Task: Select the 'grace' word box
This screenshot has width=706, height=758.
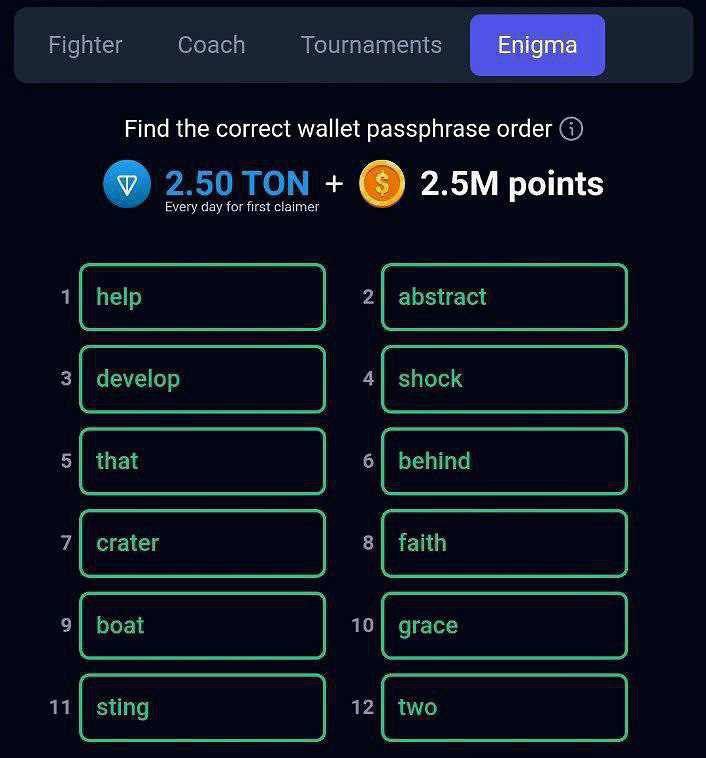Action: point(504,625)
